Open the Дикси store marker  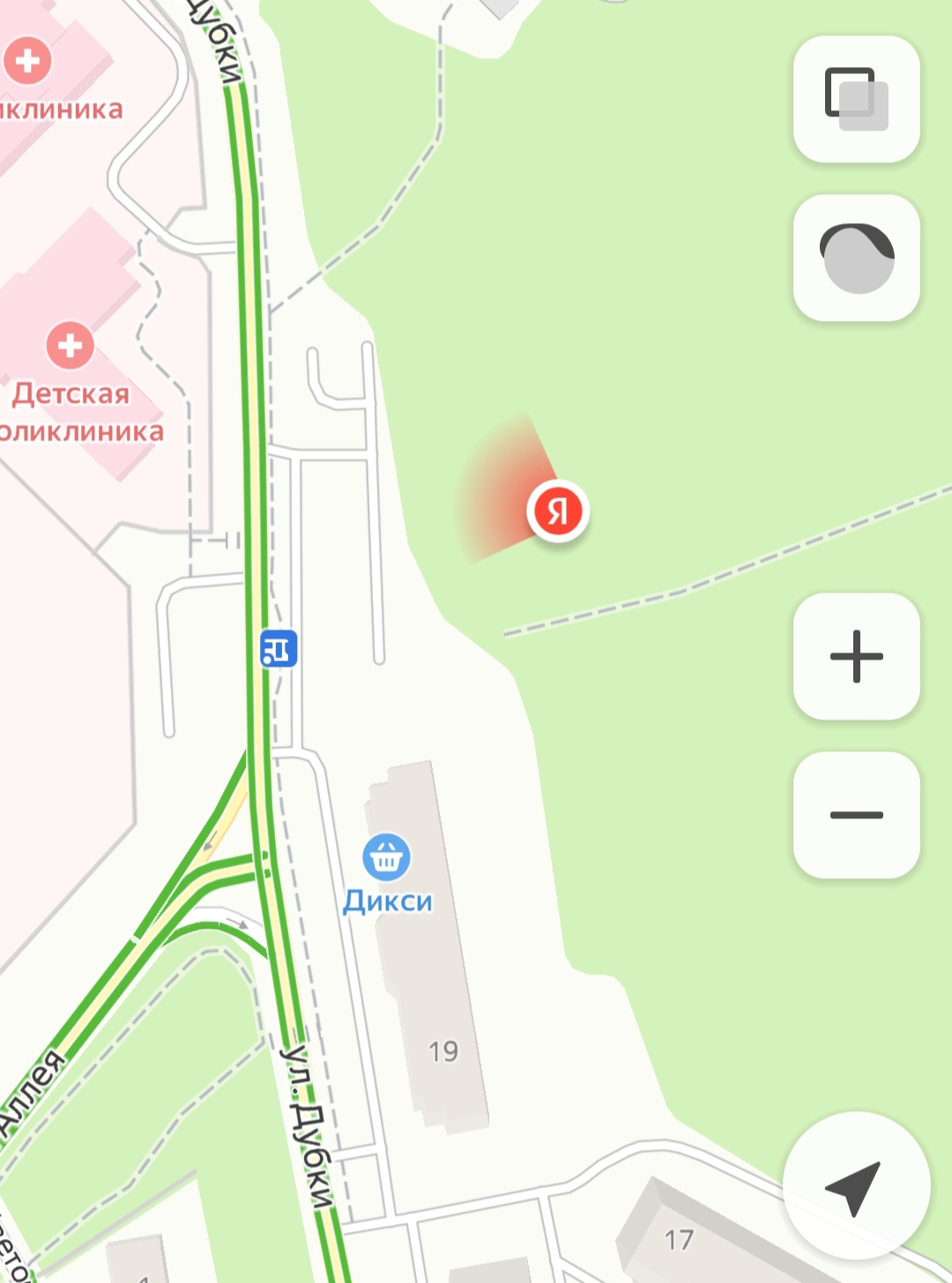point(386,857)
